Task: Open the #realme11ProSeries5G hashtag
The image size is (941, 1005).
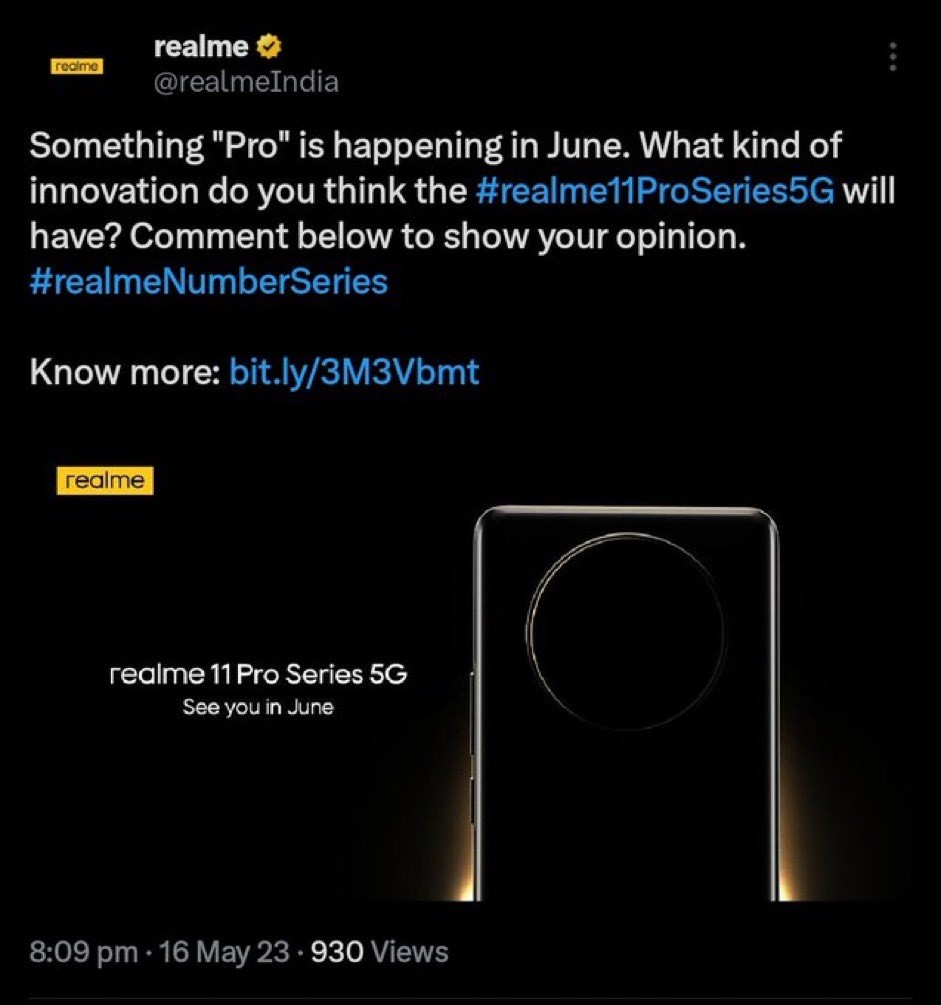Action: coord(655,191)
